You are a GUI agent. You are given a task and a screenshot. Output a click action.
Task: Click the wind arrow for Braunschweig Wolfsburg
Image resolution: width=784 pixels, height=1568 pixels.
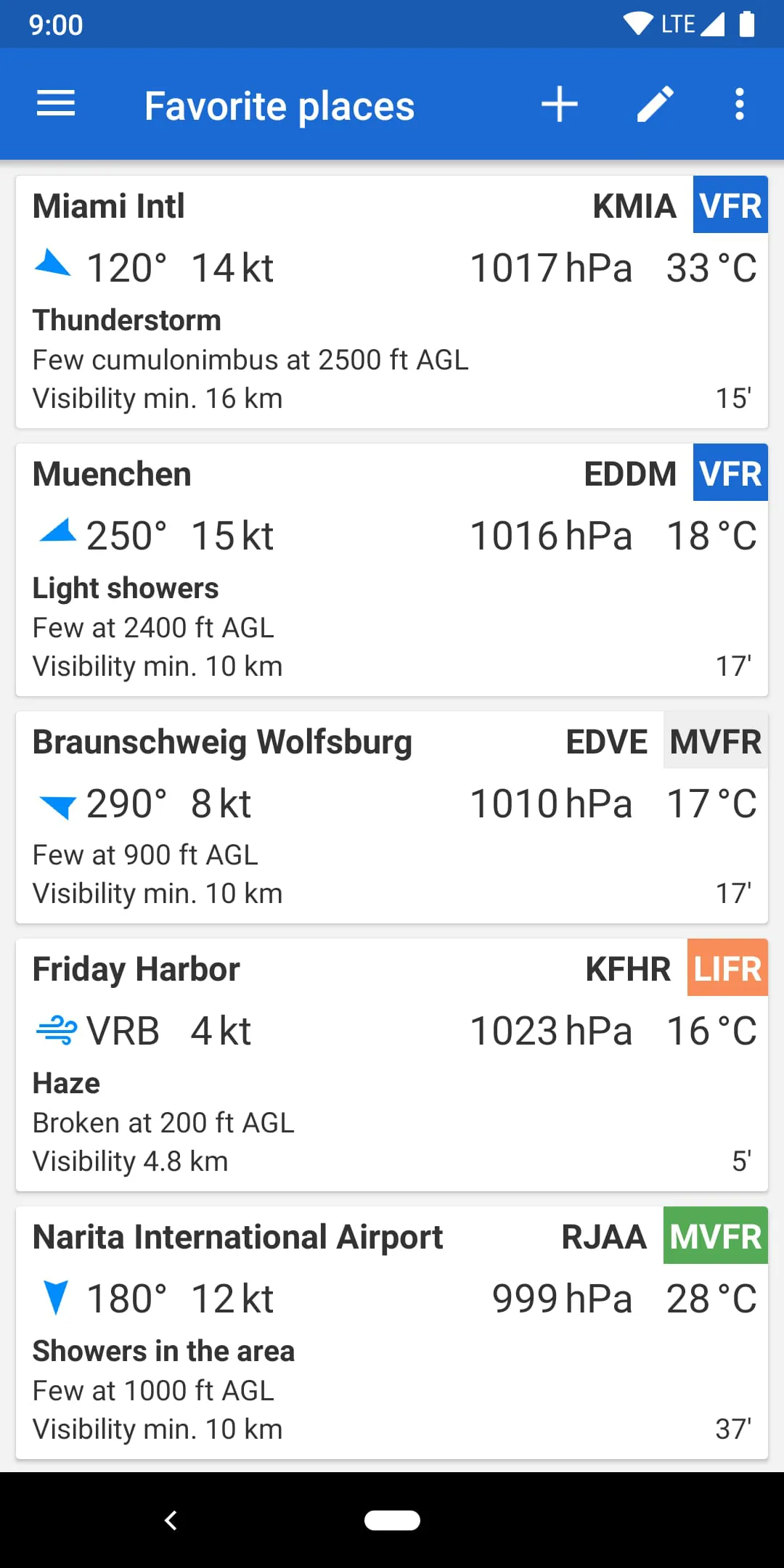point(57,803)
